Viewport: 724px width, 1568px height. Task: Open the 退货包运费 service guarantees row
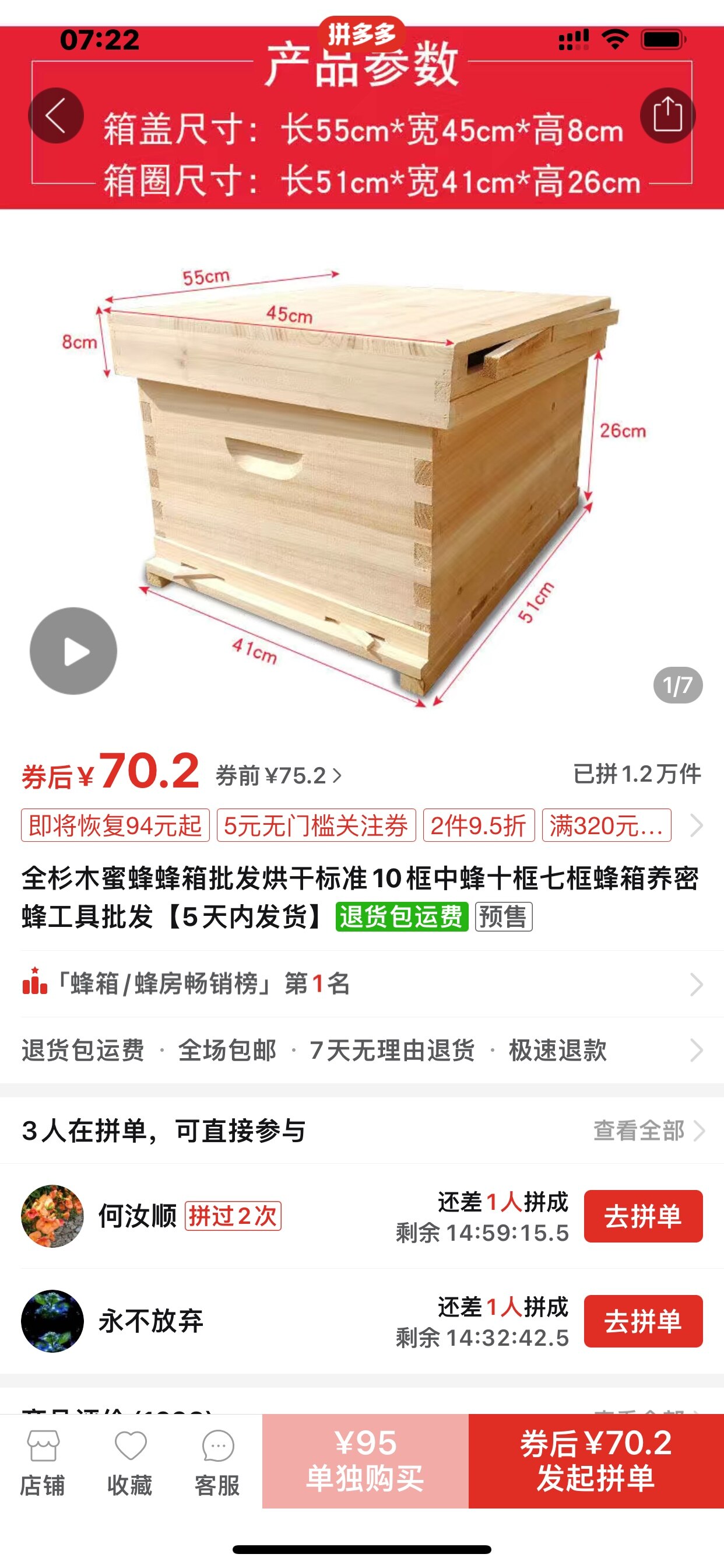362,1050
